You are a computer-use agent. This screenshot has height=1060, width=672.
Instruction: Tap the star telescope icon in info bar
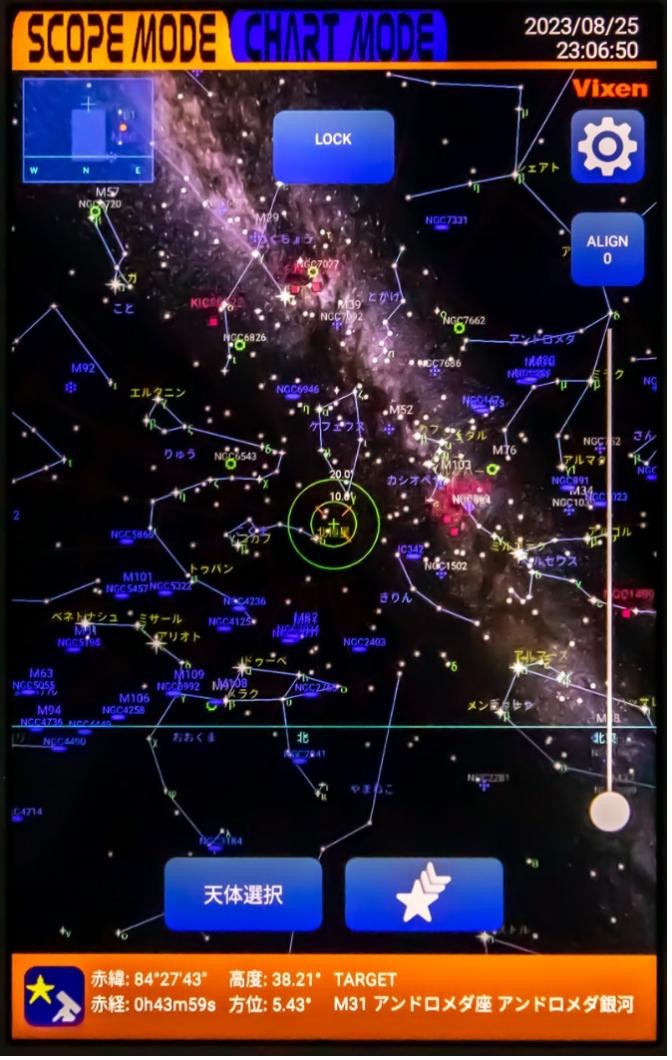54,997
